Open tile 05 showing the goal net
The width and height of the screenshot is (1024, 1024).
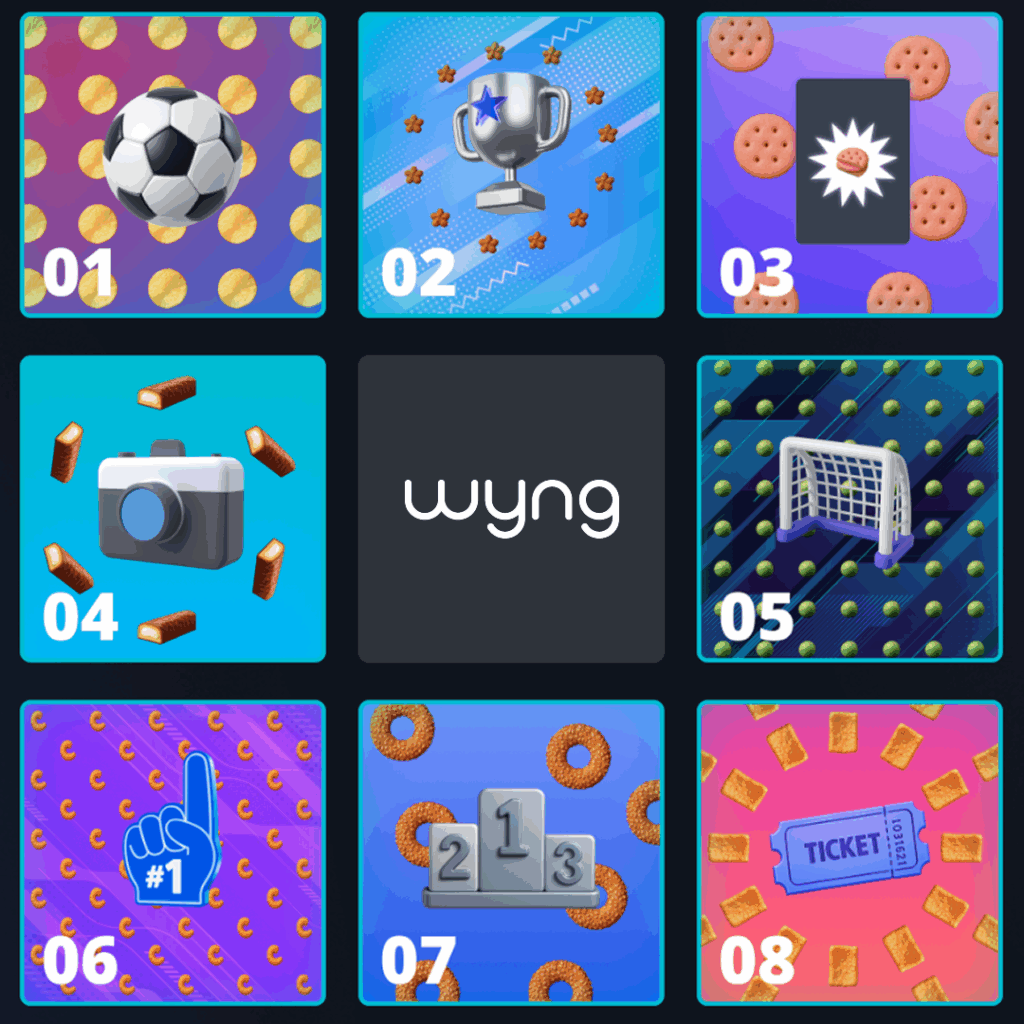(850, 508)
